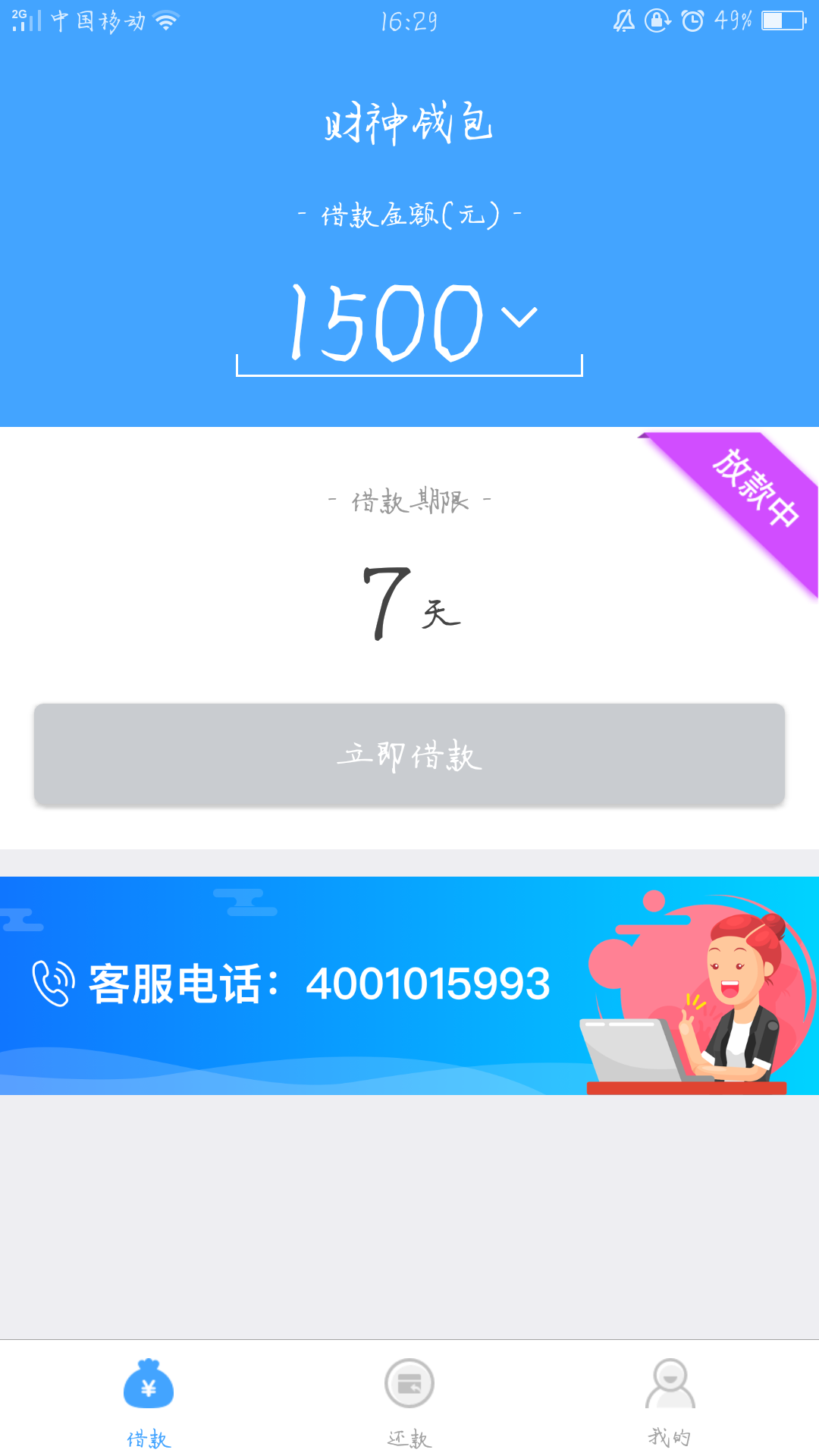Image resolution: width=819 pixels, height=1456 pixels.
Task: Tap the 立即借款 button
Action: [x=409, y=754]
